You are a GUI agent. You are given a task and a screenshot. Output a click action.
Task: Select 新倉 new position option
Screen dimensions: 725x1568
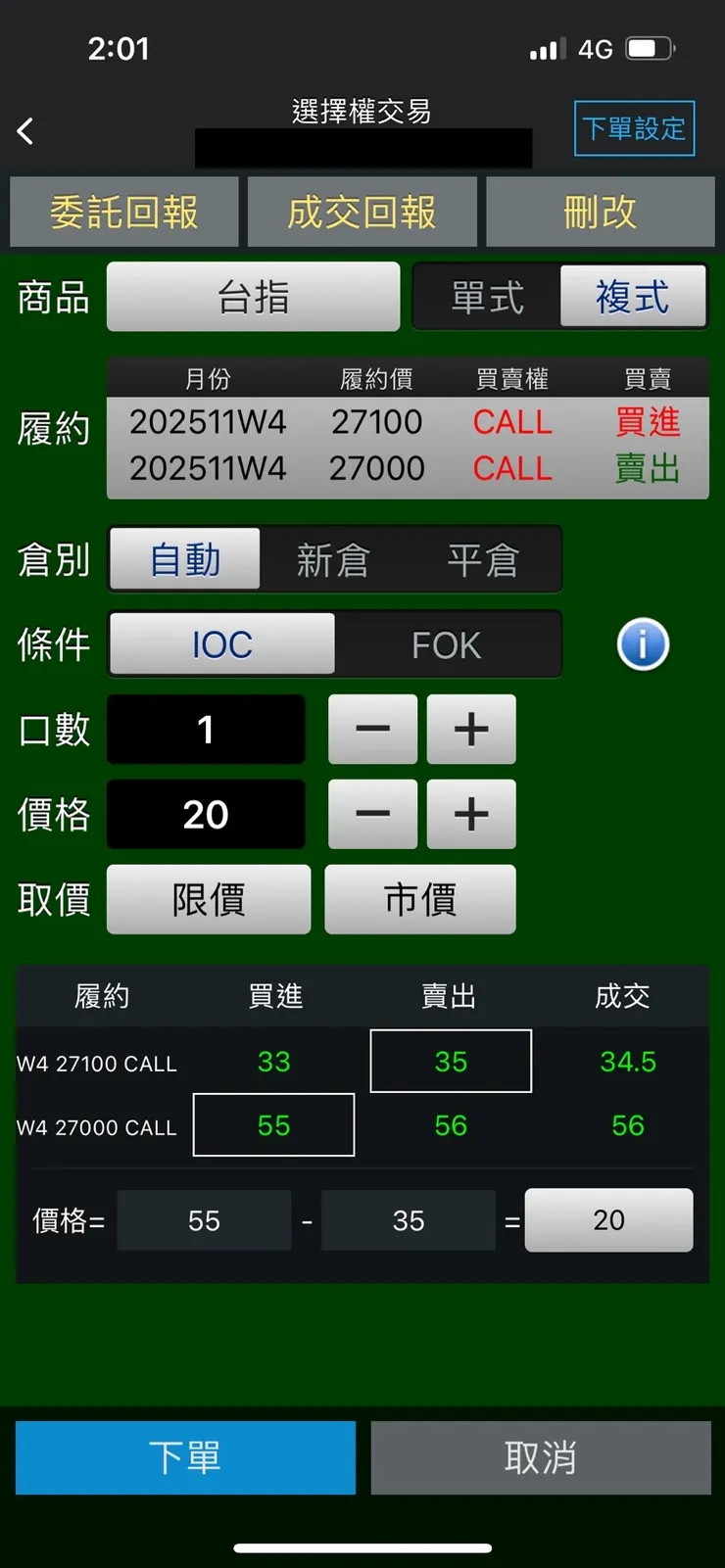pos(333,559)
